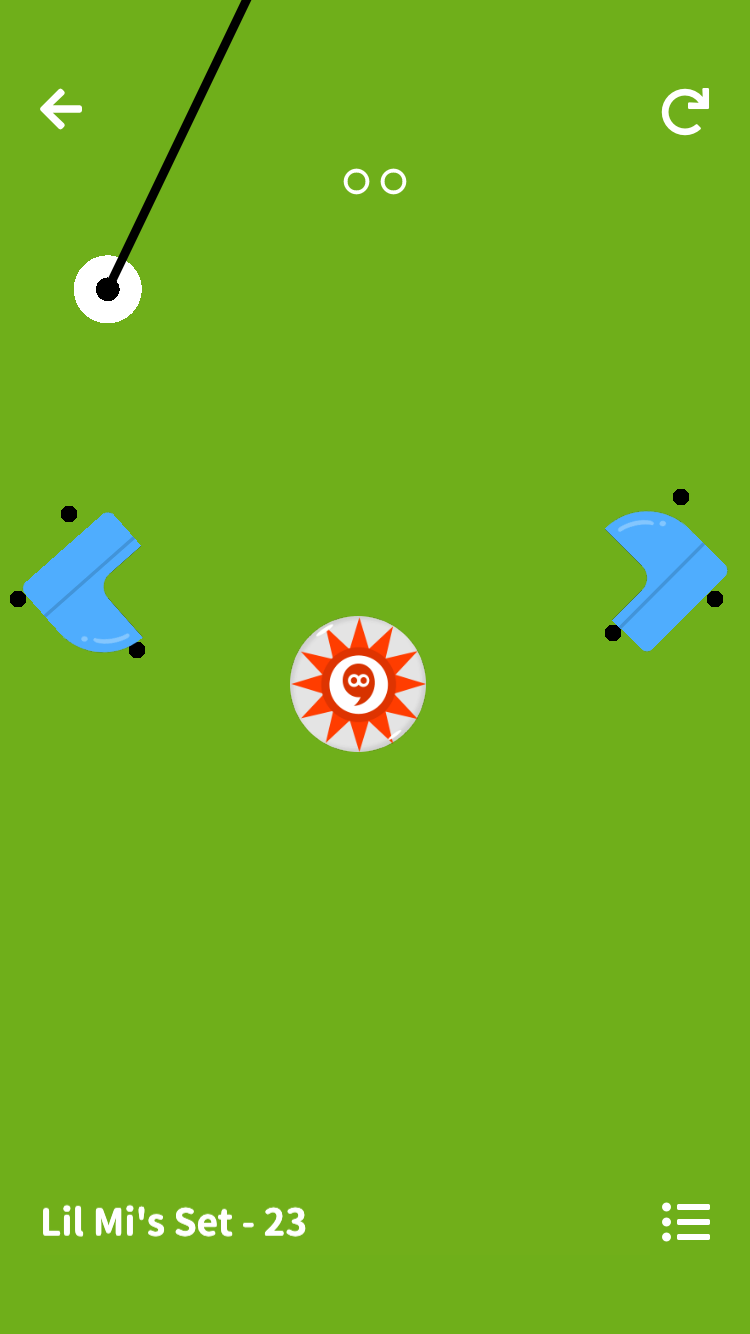Viewport: 750px width, 1334px height.
Task: Tap the white anchor ring with the rope
Action: point(108,290)
